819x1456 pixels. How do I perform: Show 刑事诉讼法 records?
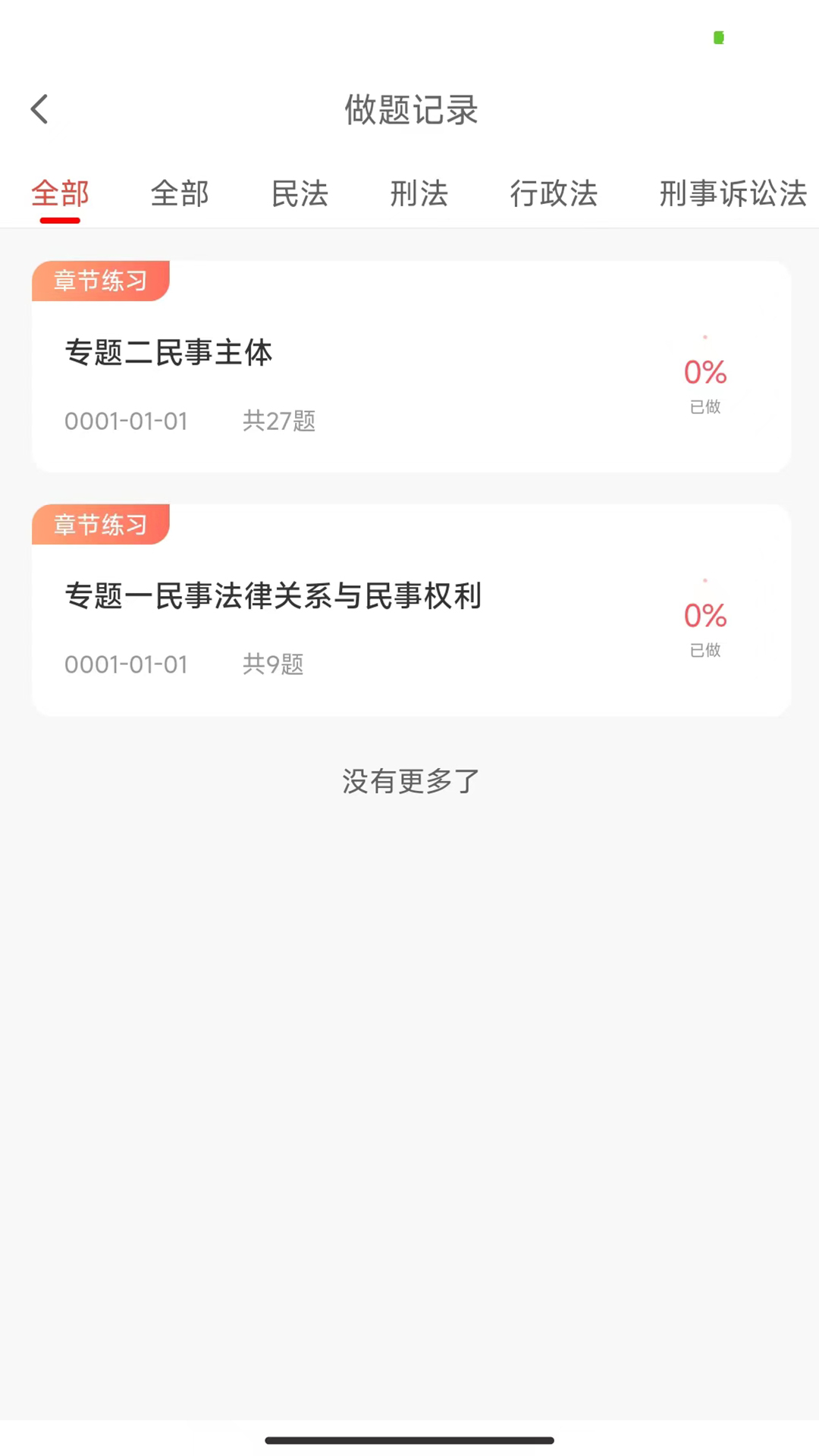point(733,193)
